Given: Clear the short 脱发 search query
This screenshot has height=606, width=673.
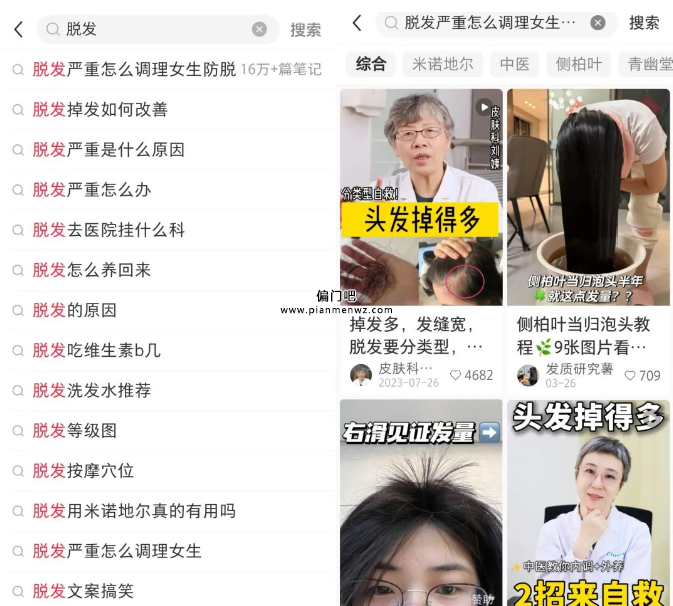Looking at the screenshot, I should (x=259, y=29).
